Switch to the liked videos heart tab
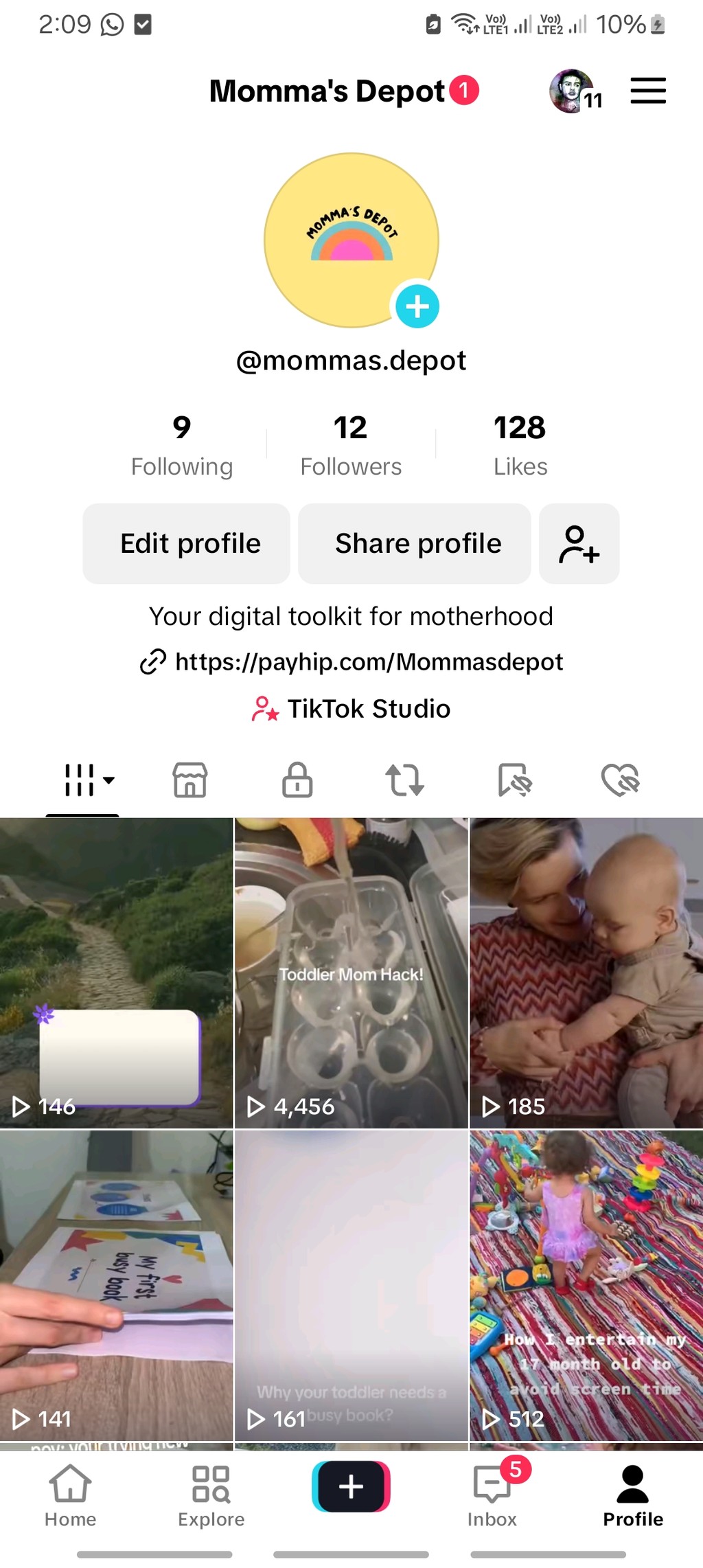 [621, 780]
